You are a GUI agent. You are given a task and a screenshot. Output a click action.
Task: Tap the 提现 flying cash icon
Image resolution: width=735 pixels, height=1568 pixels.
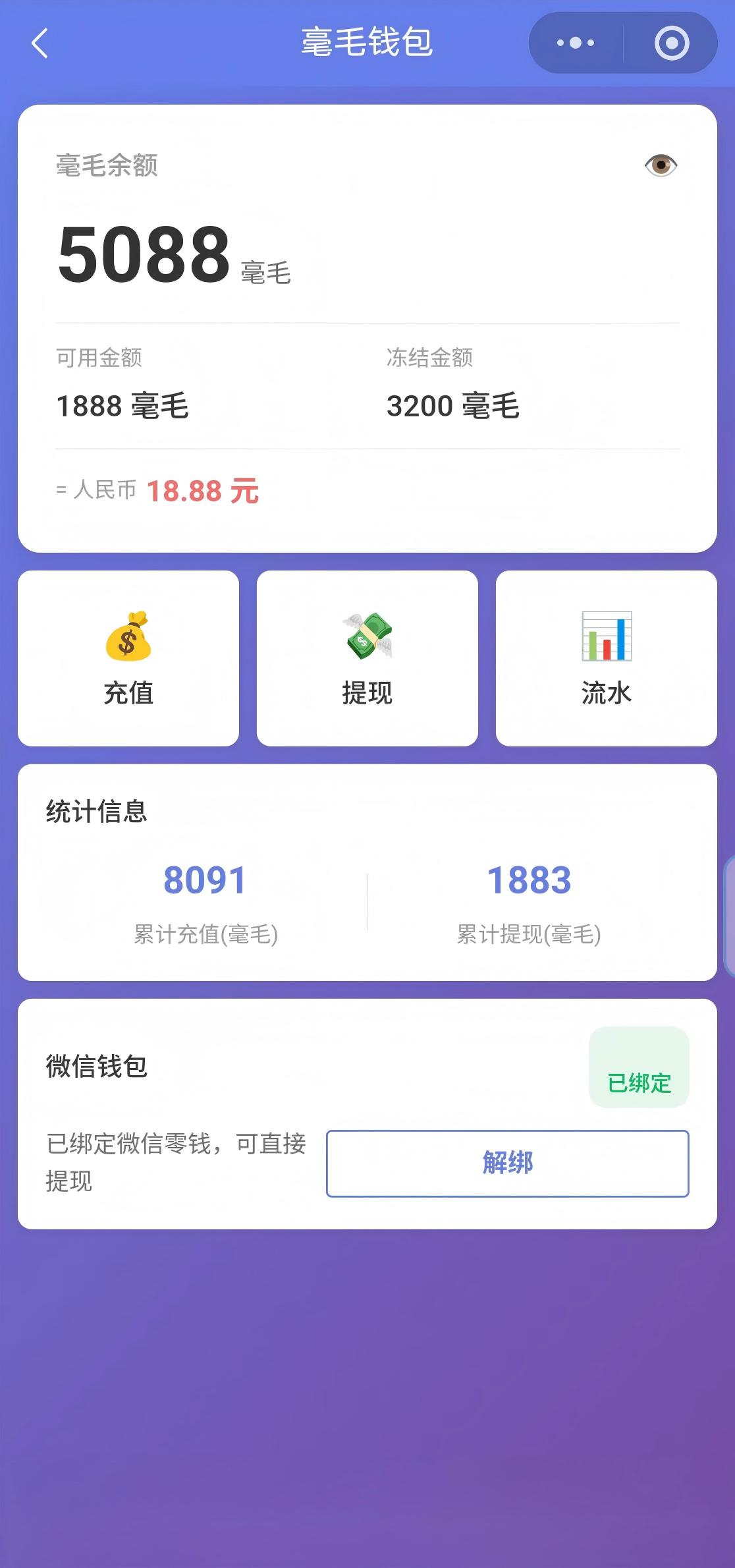coord(367,636)
